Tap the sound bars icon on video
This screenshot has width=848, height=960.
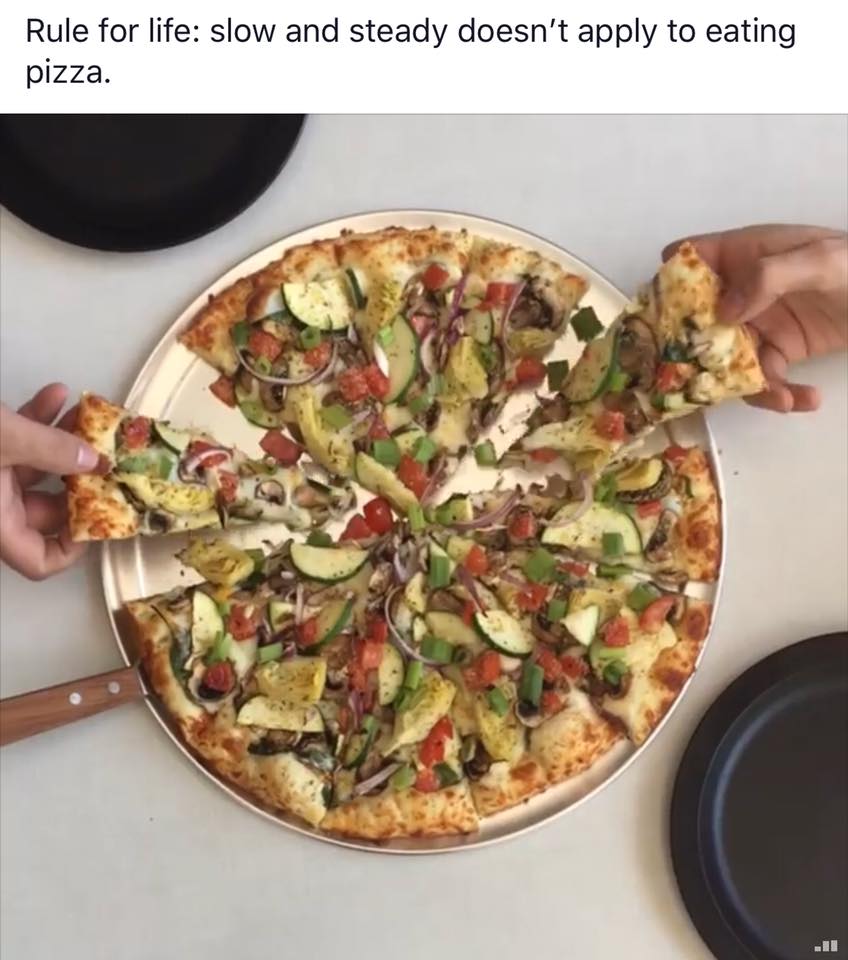(x=826, y=947)
